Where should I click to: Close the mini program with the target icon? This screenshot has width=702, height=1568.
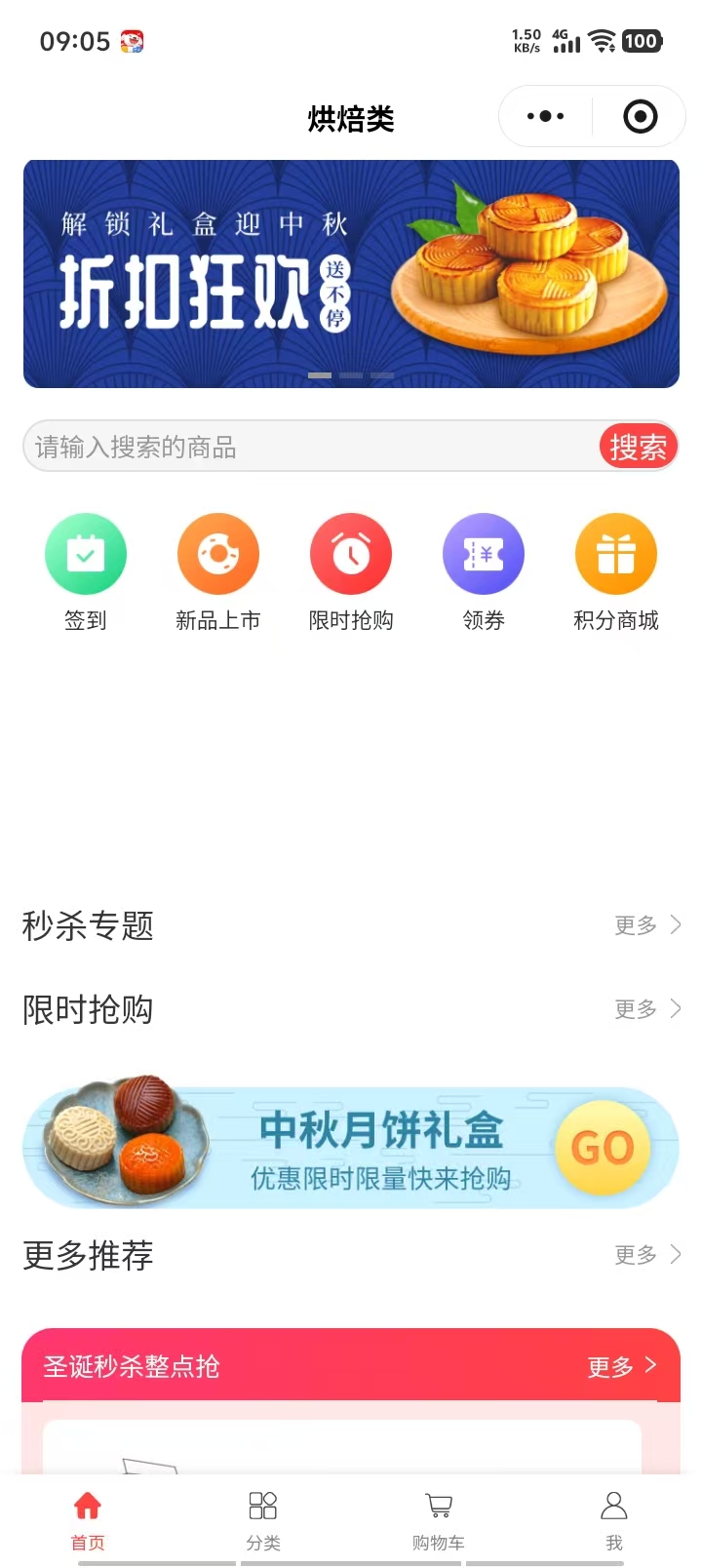(x=640, y=117)
